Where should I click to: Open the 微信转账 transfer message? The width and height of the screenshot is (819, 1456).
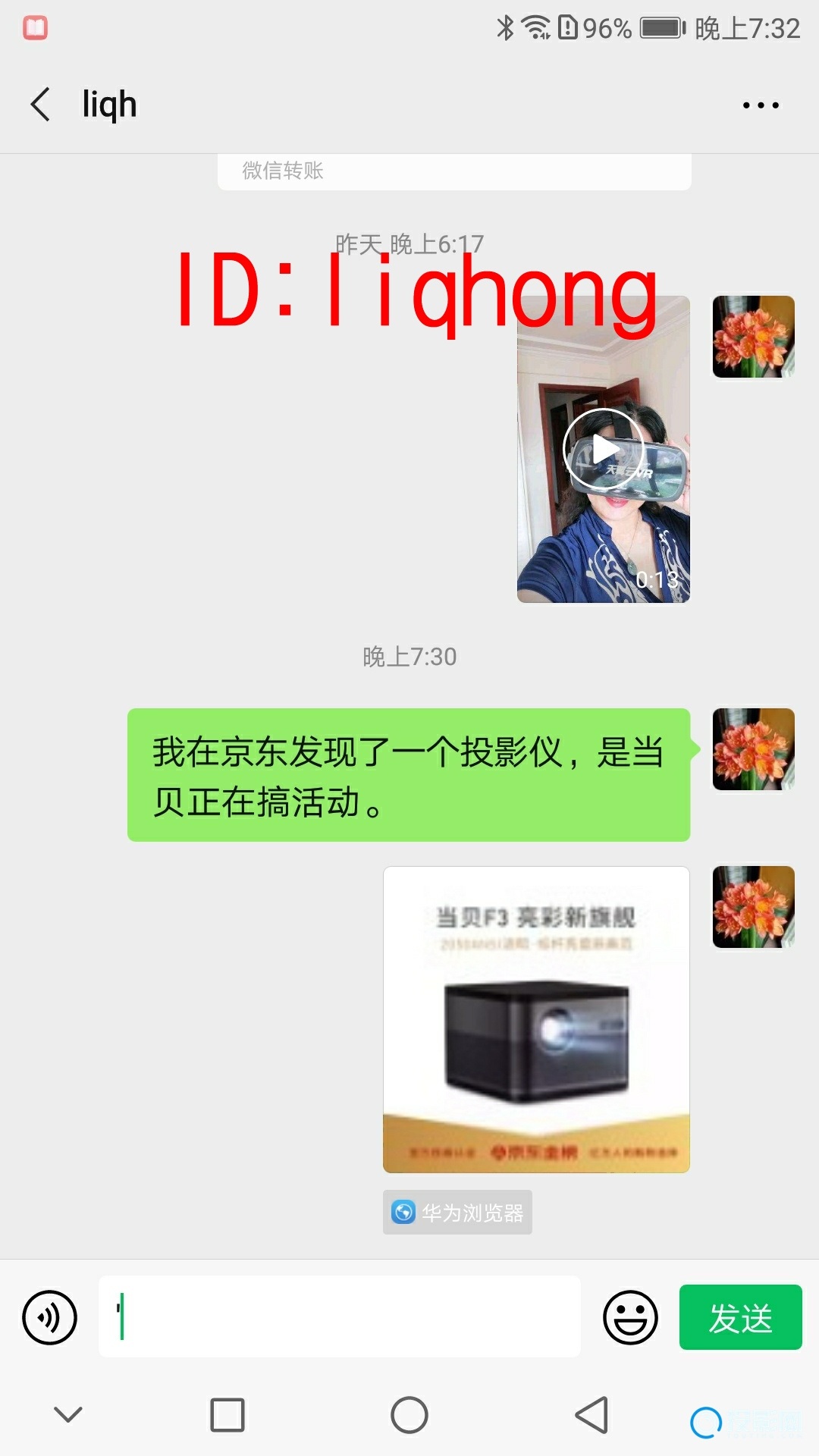point(453,171)
